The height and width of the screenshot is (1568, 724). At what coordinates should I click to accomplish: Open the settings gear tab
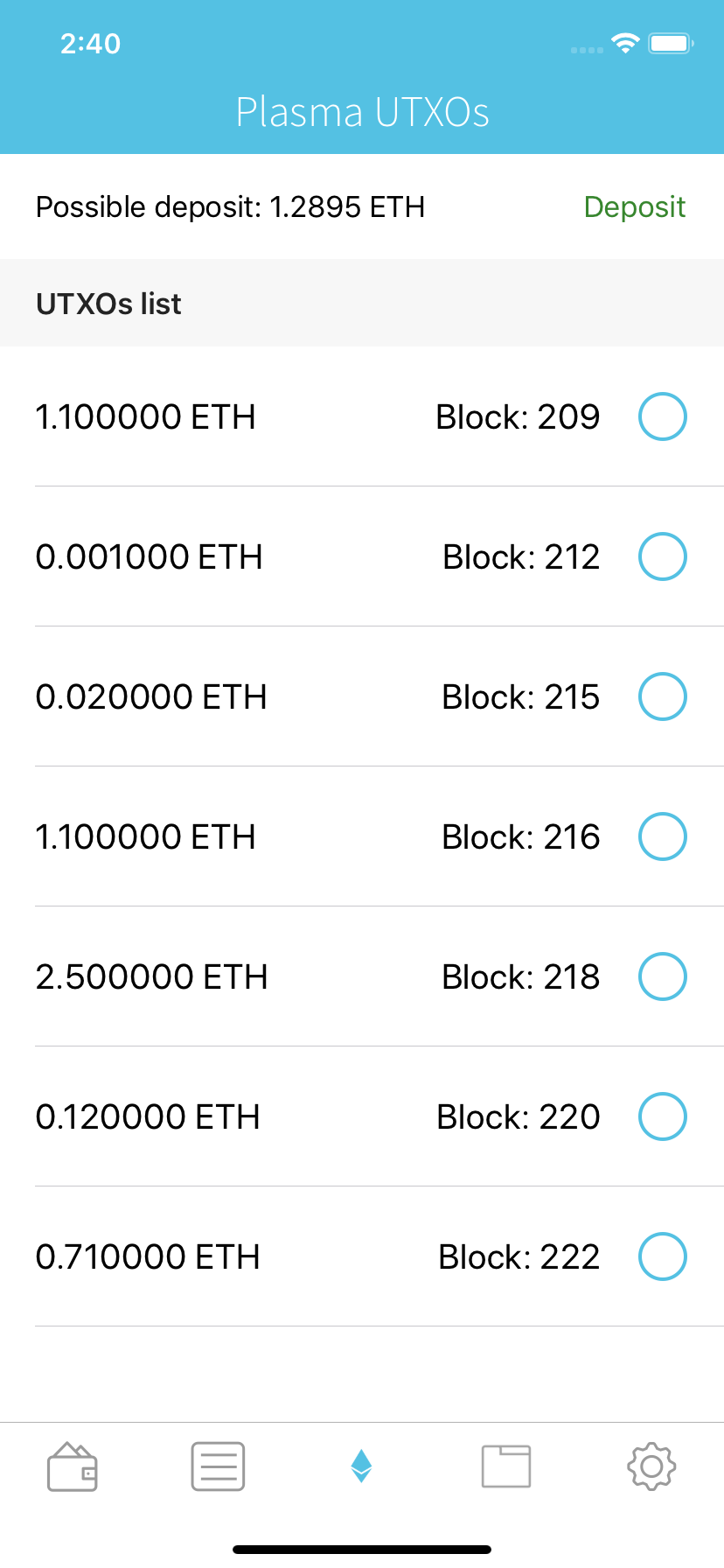pyautogui.click(x=651, y=1466)
